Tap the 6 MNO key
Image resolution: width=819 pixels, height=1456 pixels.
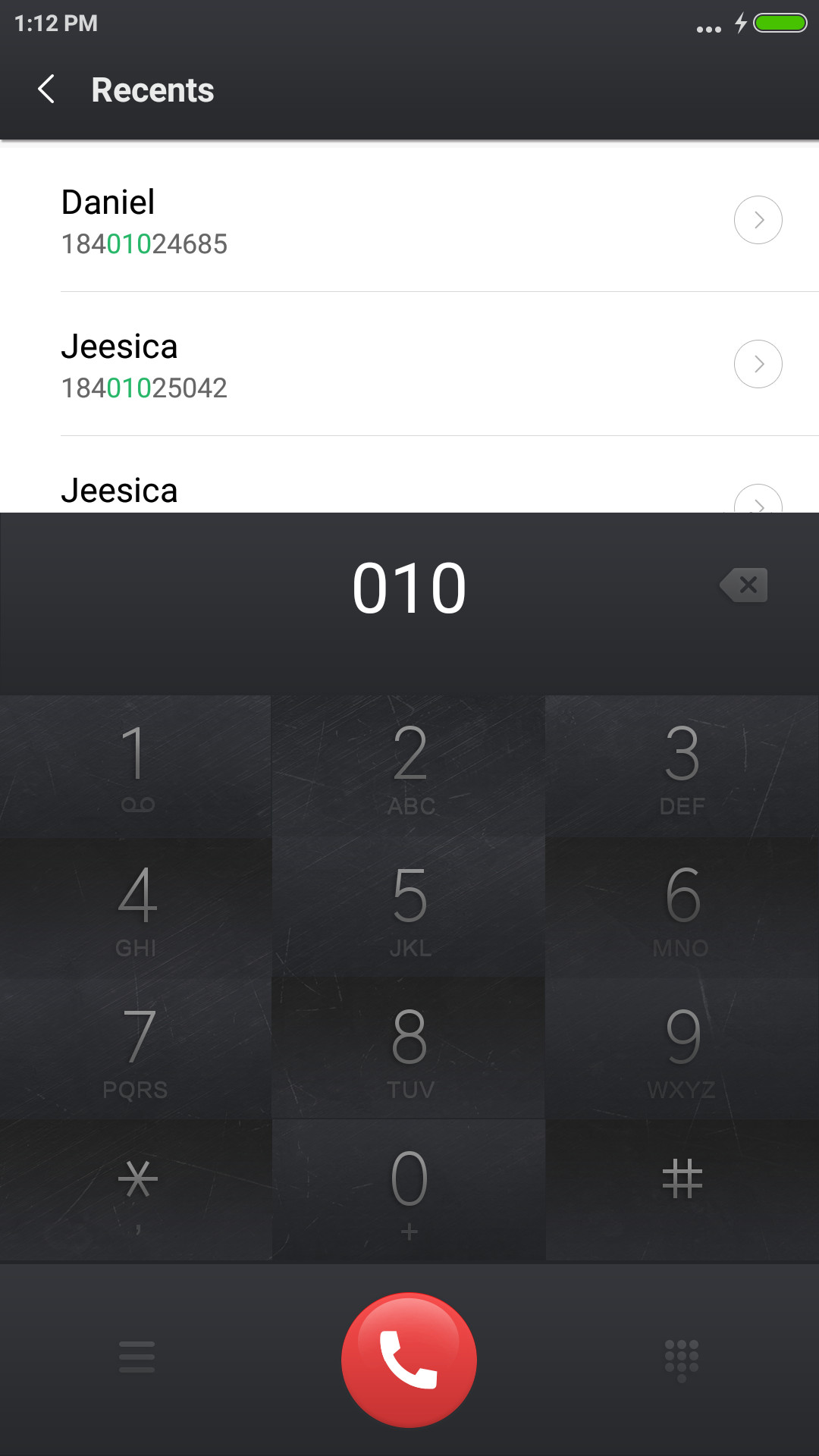click(682, 908)
